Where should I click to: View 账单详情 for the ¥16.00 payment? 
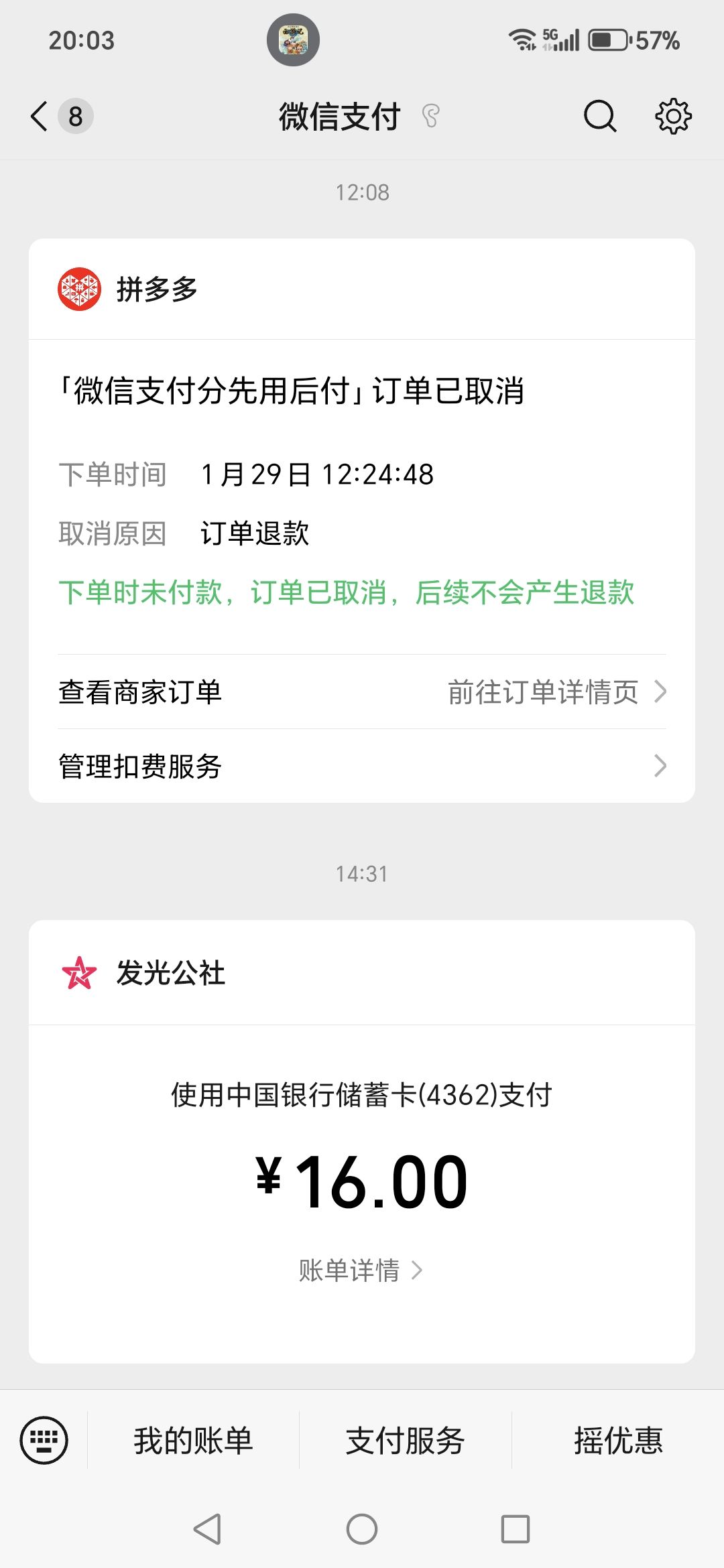(361, 1270)
